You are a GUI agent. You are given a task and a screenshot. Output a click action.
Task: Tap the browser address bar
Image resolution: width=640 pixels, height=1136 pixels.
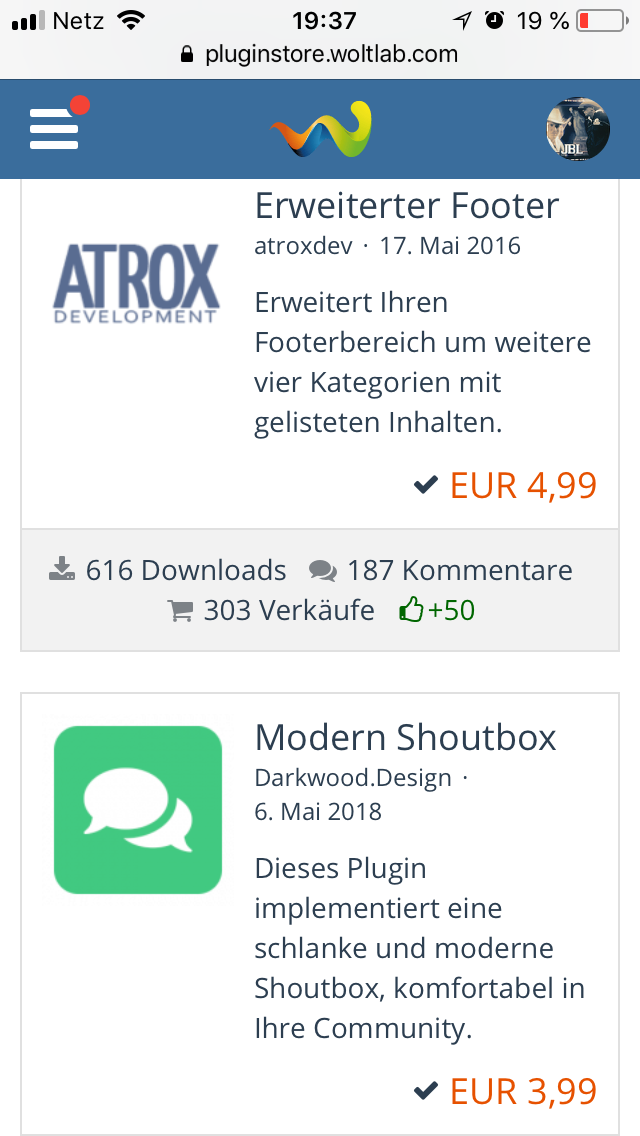[320, 54]
